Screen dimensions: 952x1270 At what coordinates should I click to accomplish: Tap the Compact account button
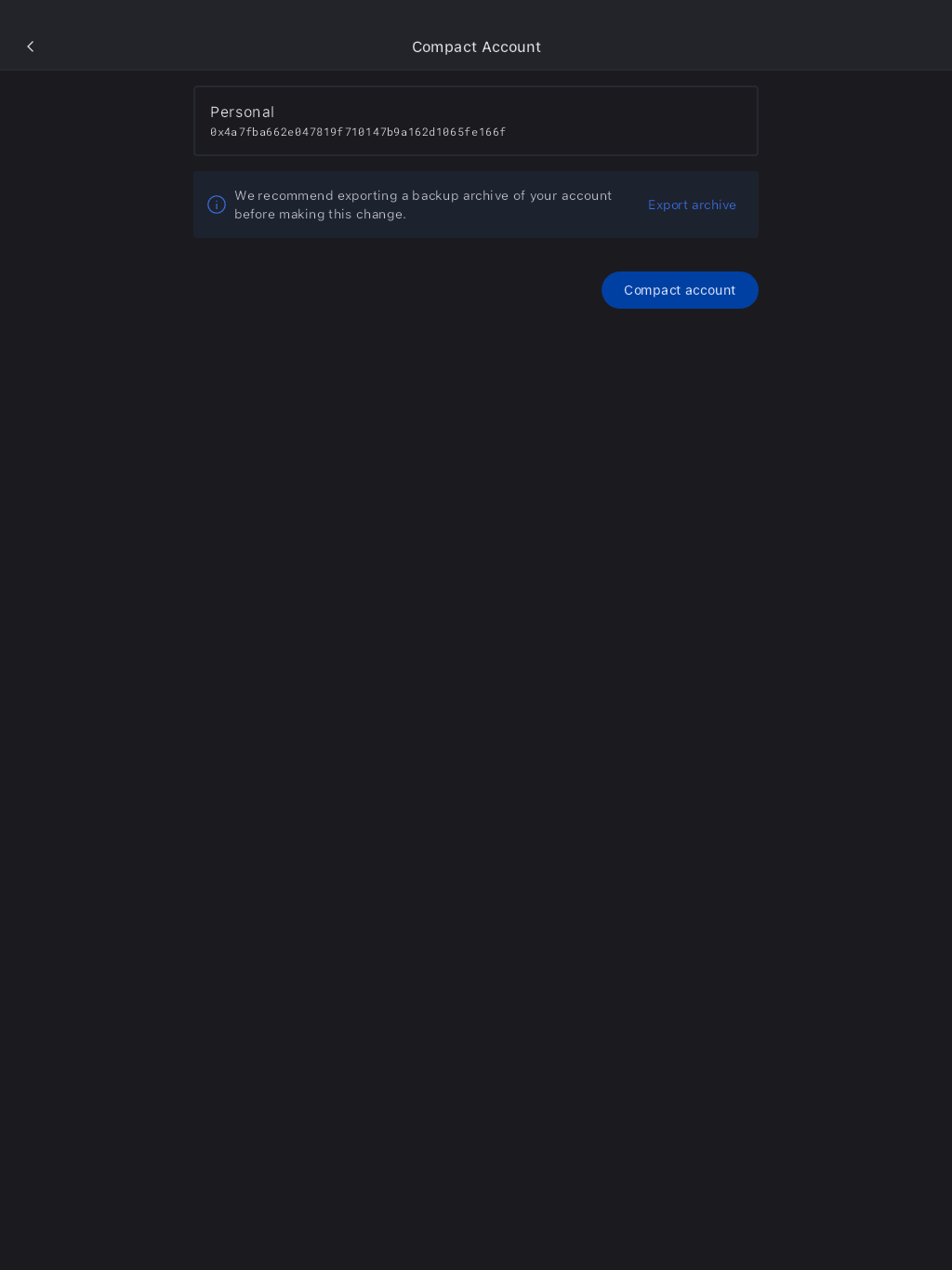pyautogui.click(x=680, y=290)
